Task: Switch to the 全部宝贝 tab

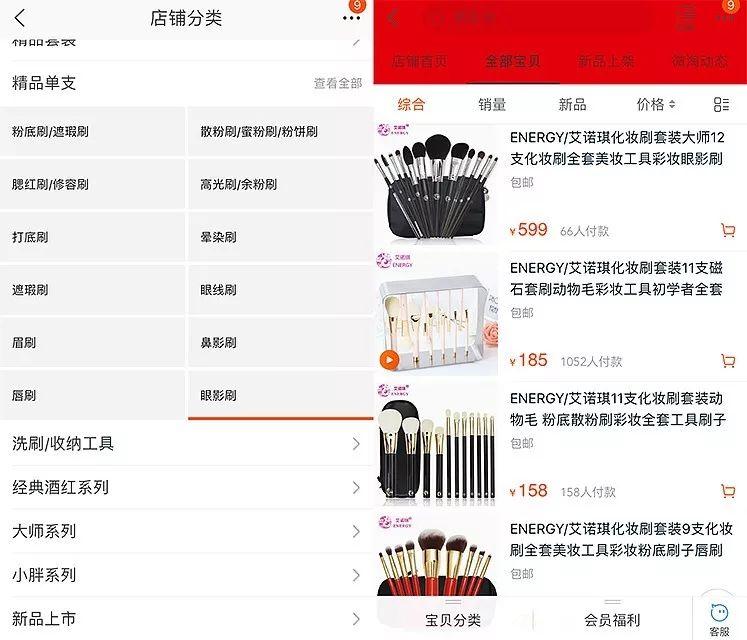Action: click(x=512, y=61)
